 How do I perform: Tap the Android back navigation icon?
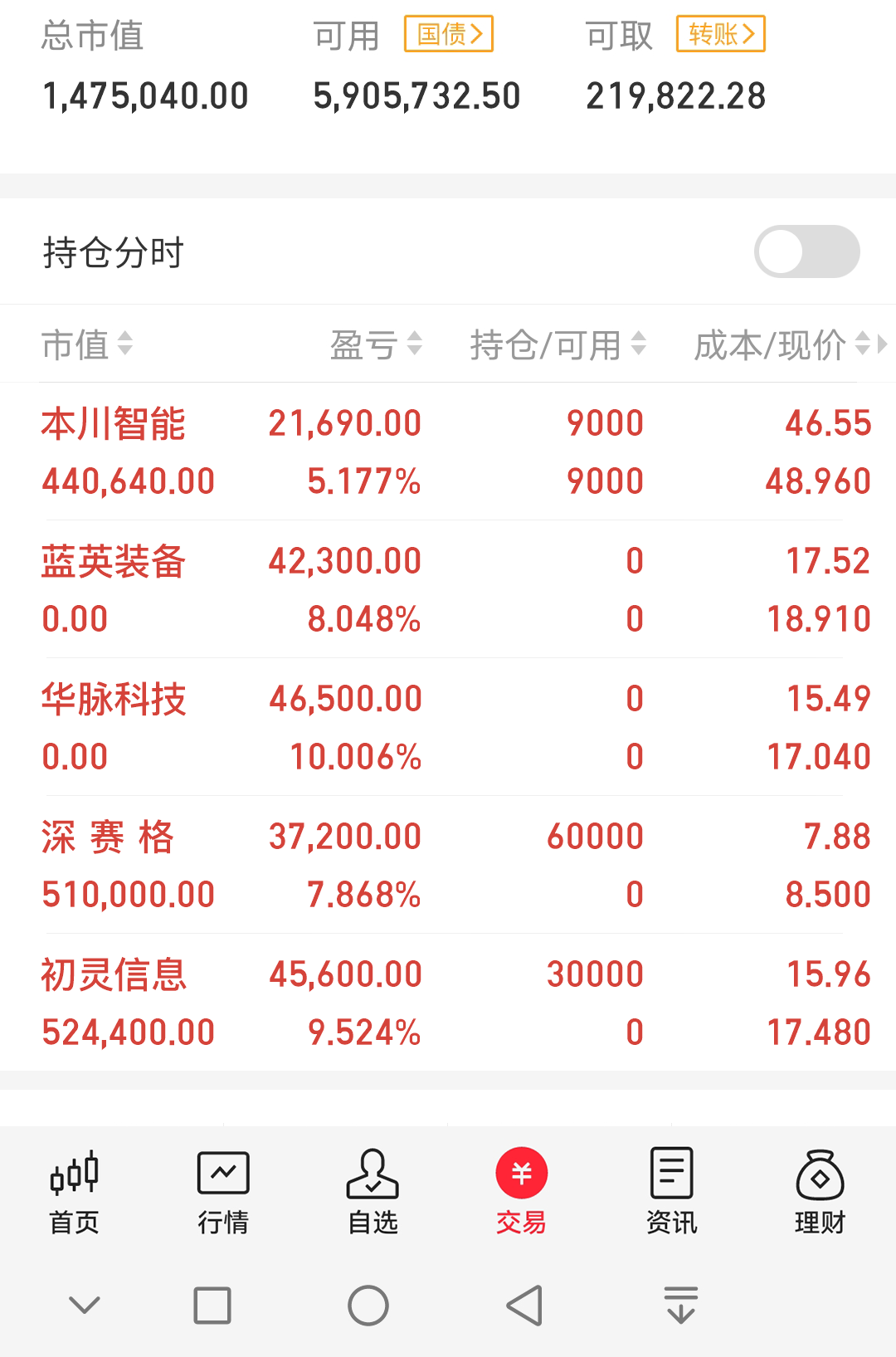(x=522, y=1305)
